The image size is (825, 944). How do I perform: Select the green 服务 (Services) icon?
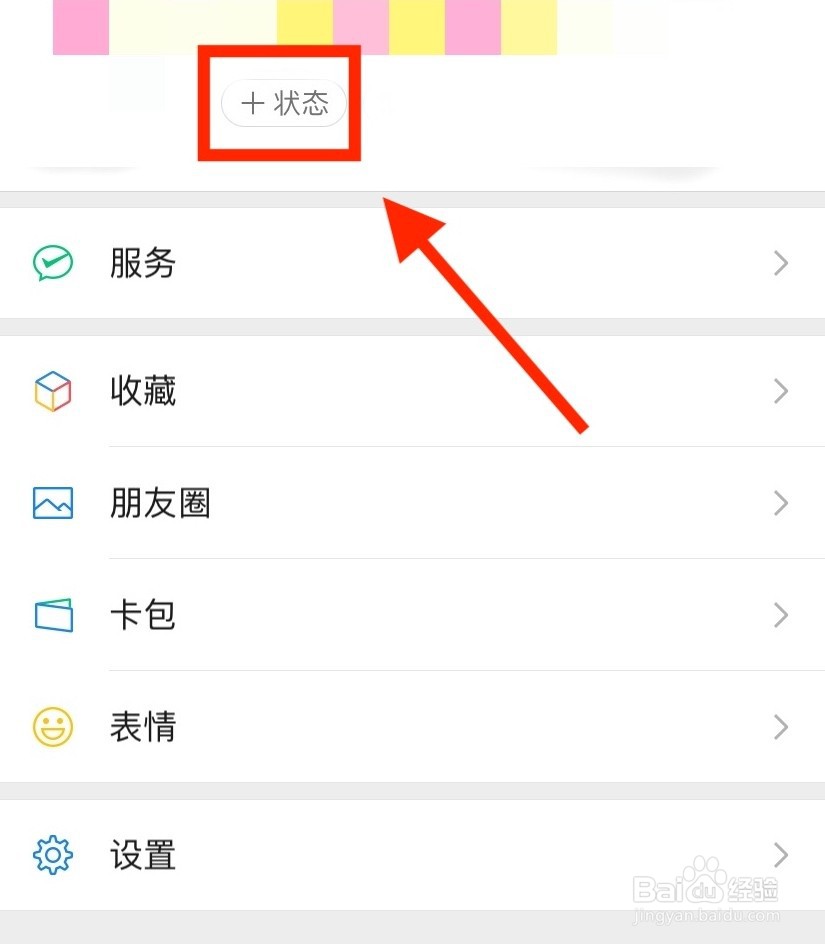(52, 263)
